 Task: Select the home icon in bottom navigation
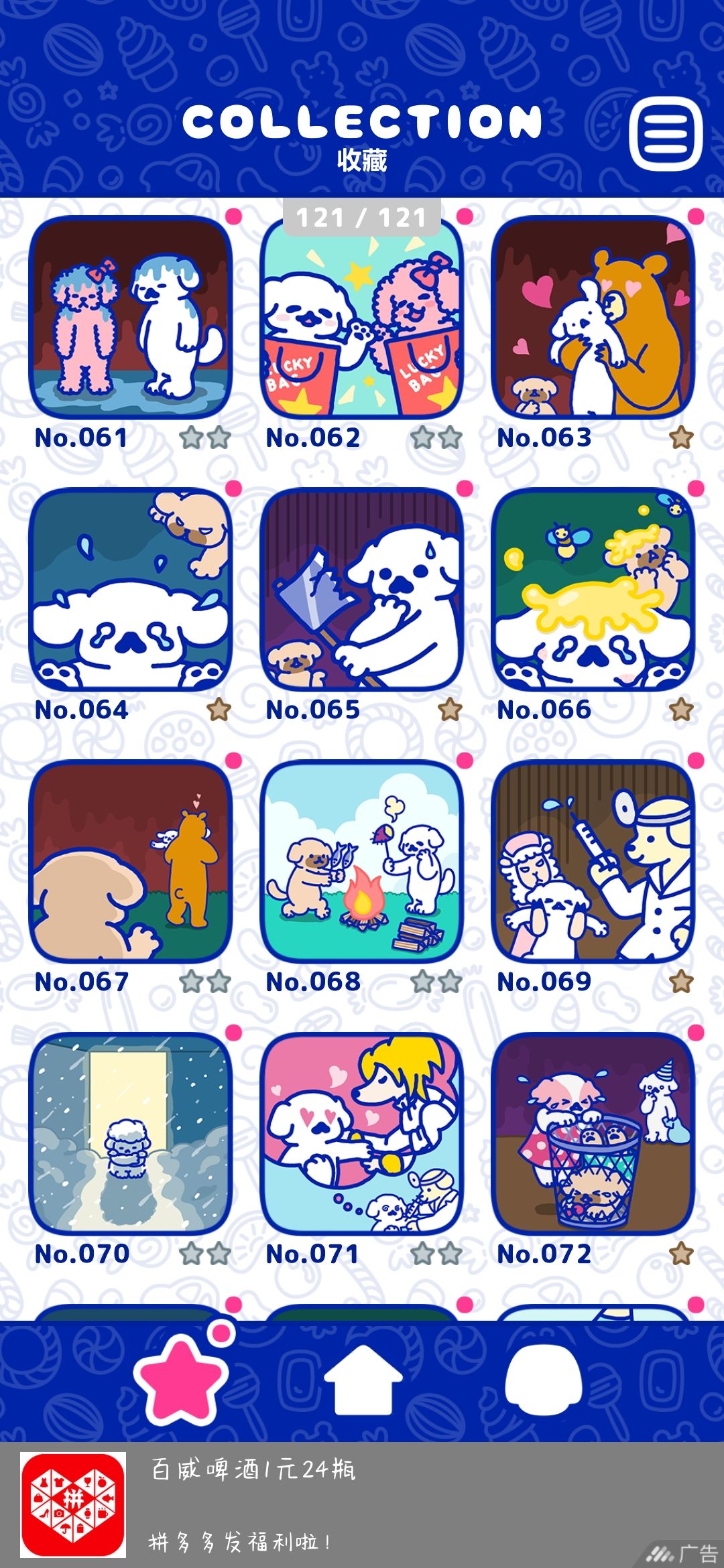[362, 1382]
